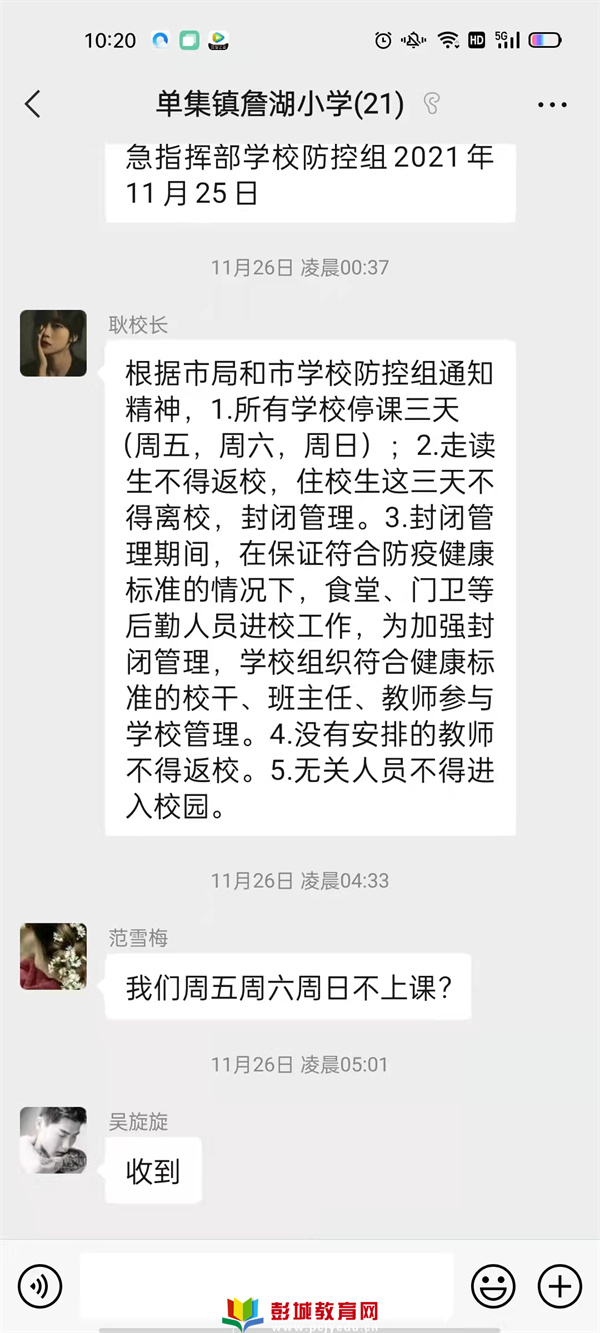Open 耿校长's profile avatar
Screen dimensions: 600x1333
(x=53, y=343)
